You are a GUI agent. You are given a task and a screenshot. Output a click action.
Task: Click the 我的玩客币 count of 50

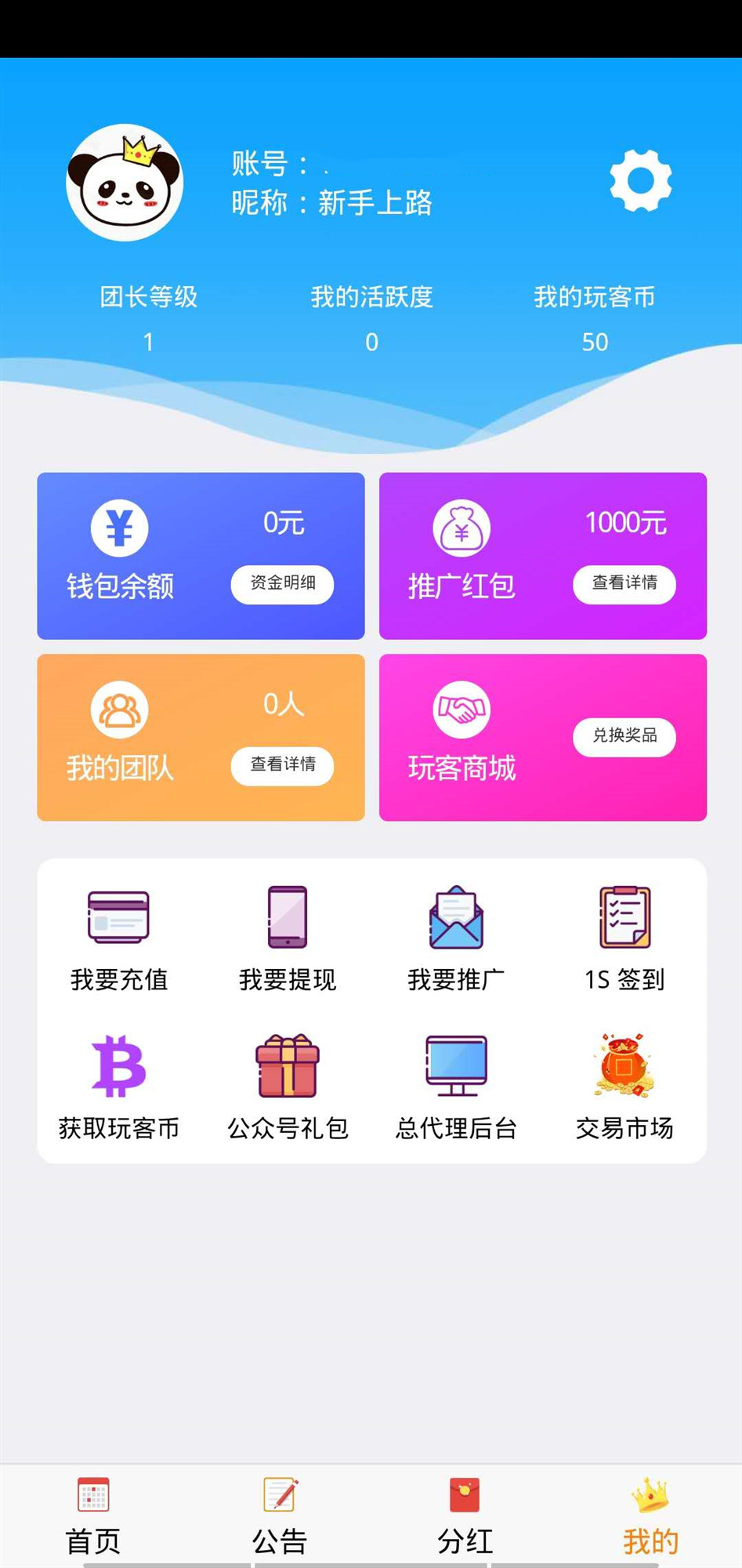point(596,342)
